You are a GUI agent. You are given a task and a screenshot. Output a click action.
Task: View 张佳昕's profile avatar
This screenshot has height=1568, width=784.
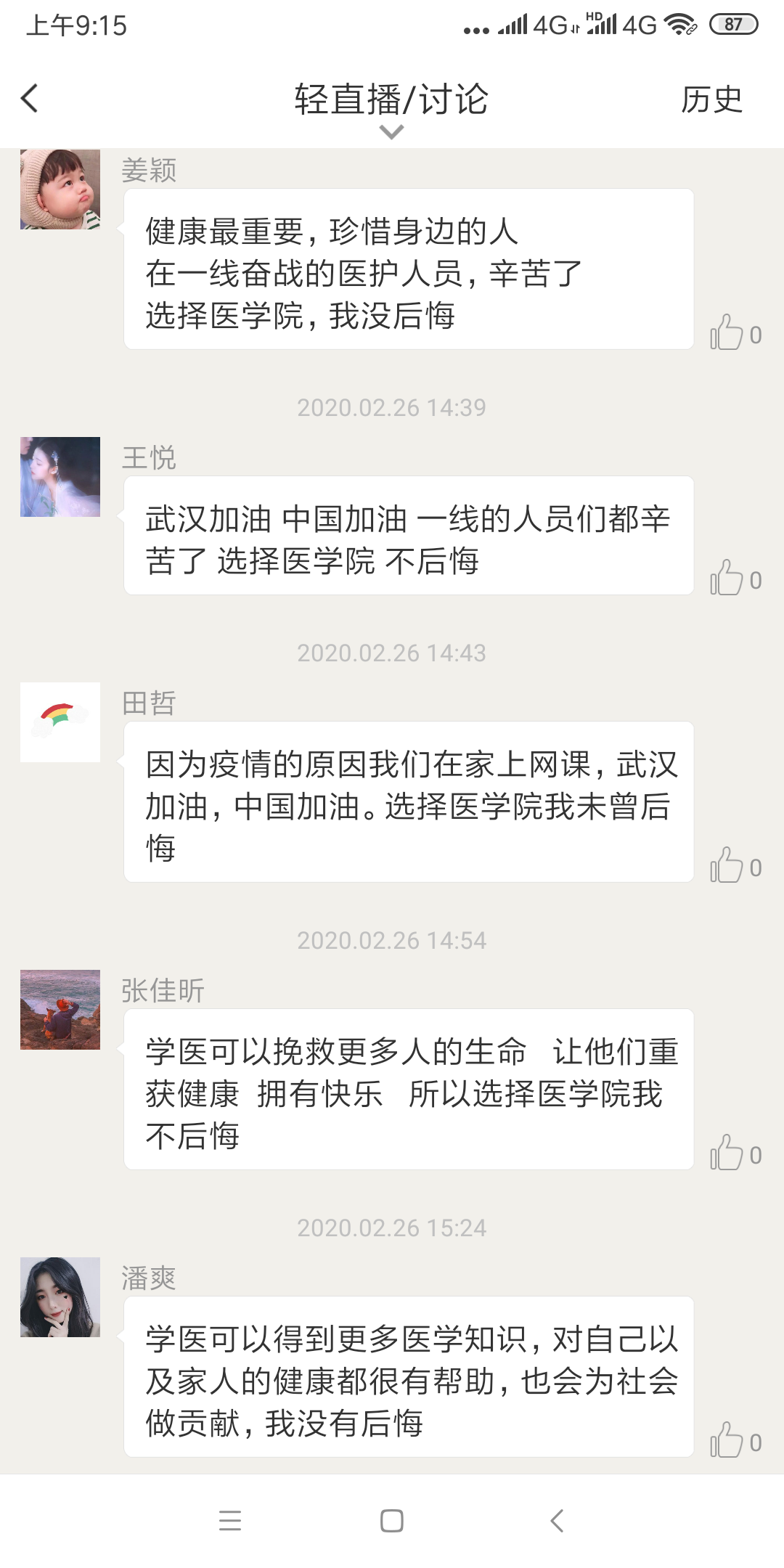click(60, 1010)
